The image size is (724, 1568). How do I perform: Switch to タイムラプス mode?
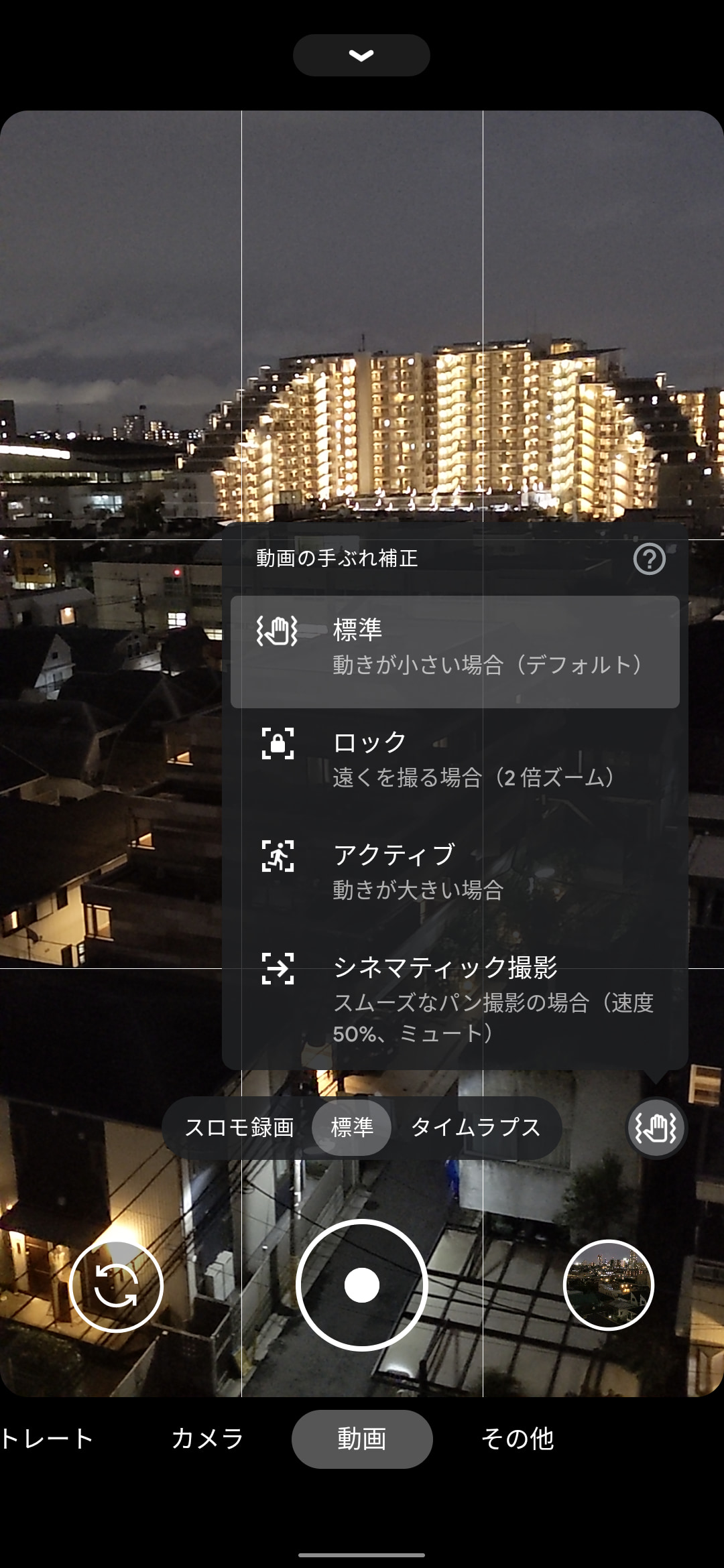(x=475, y=1128)
